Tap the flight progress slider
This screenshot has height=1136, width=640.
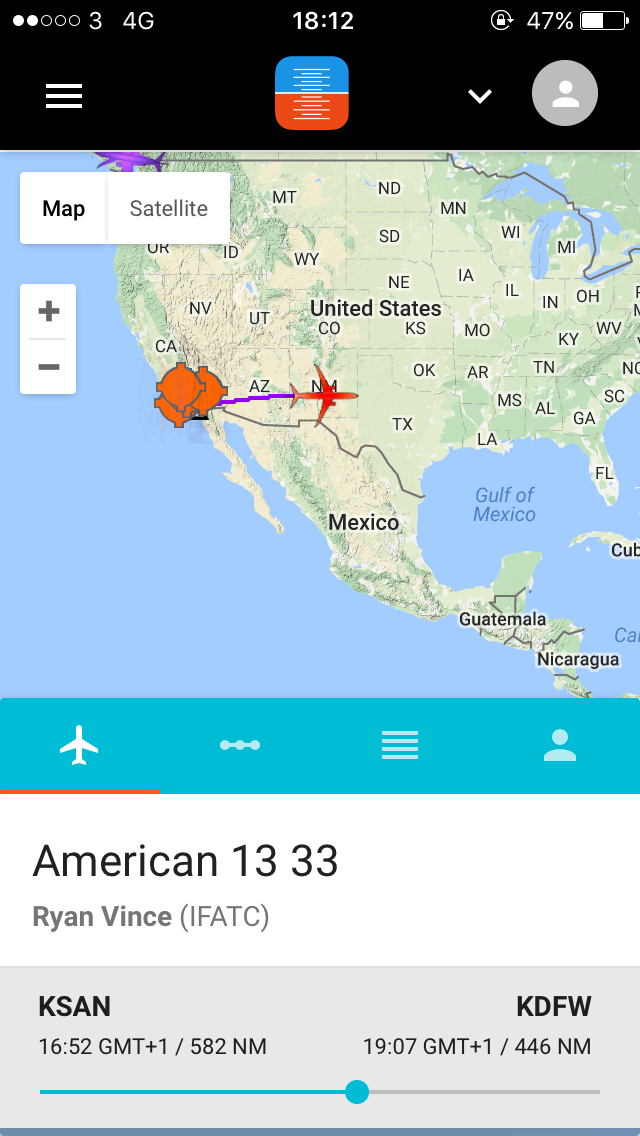[357, 1092]
